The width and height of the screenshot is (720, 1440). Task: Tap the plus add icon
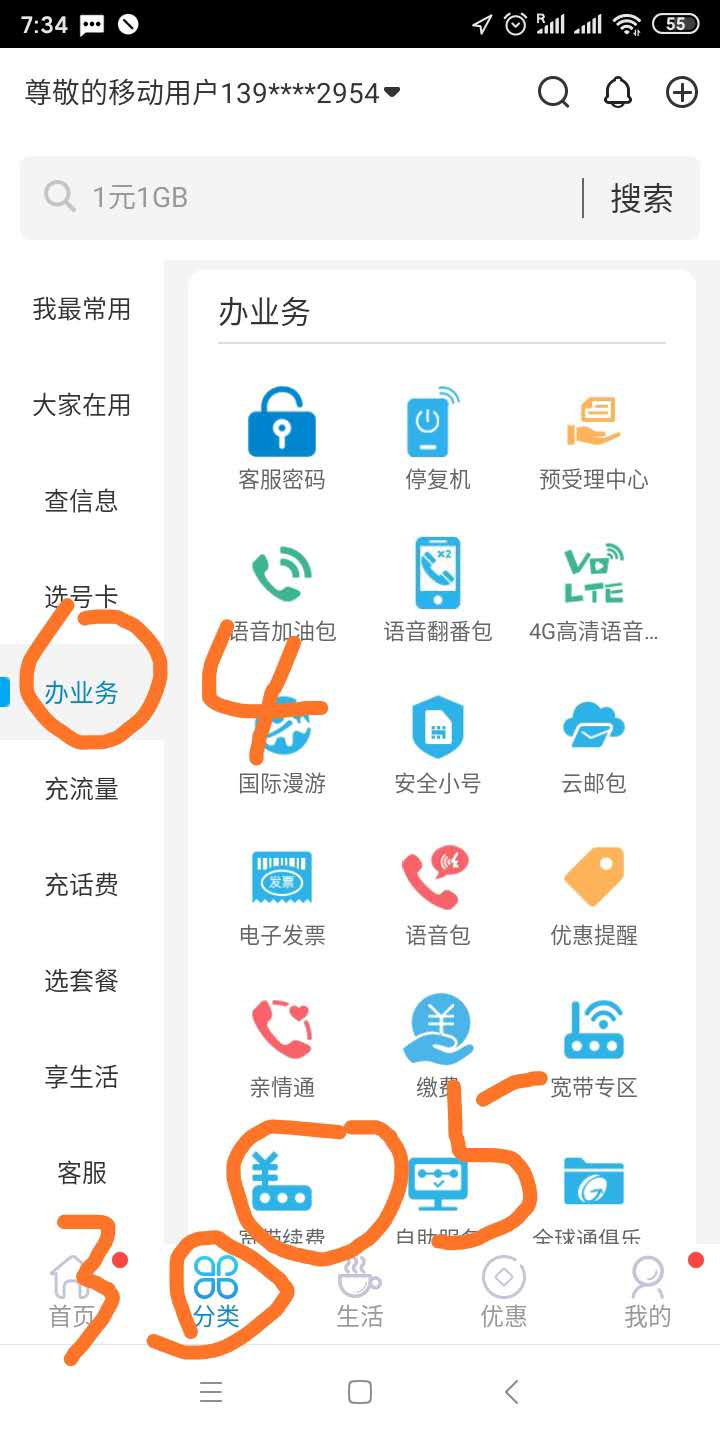tap(682, 93)
